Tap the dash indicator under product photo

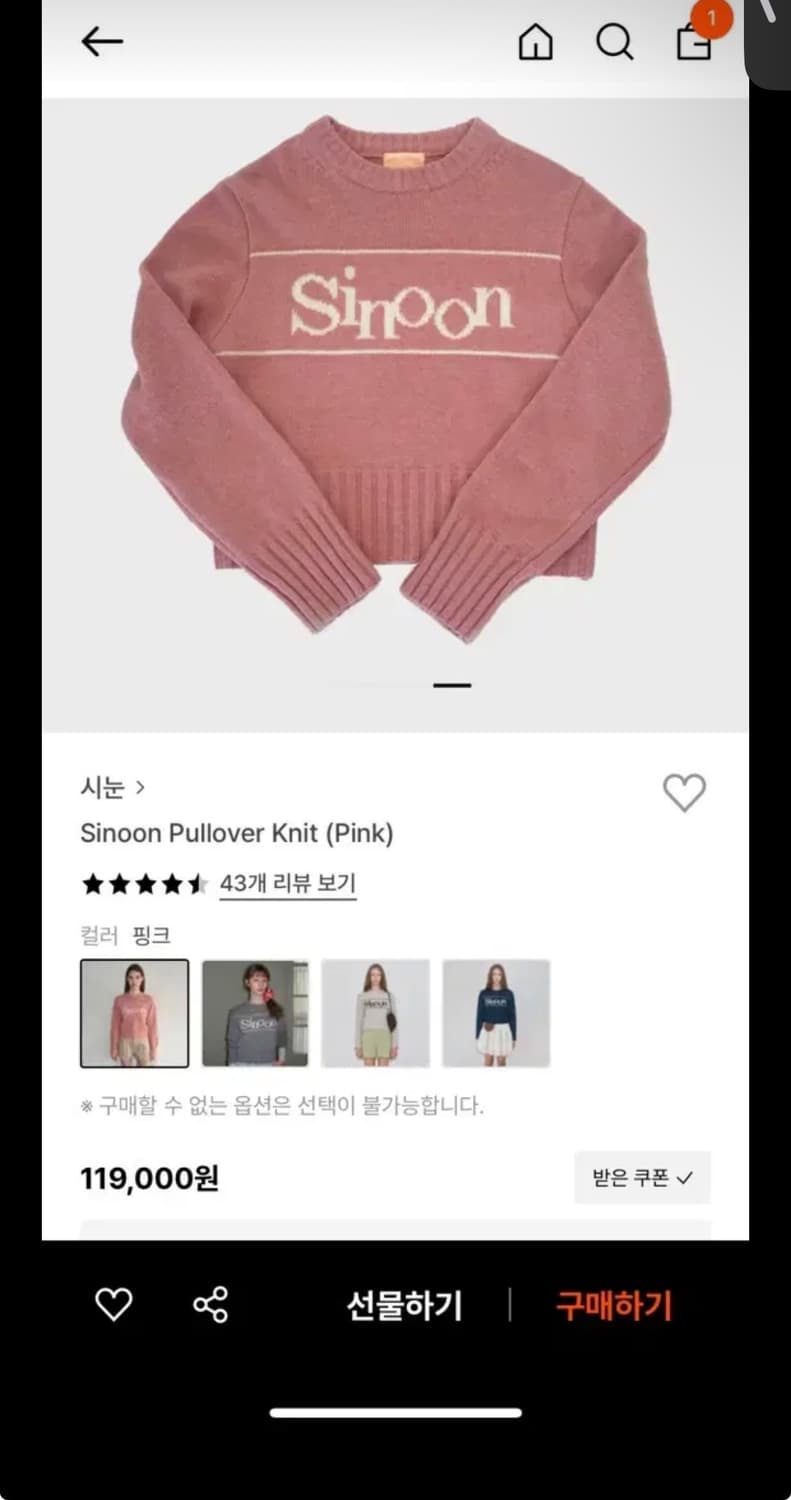[x=452, y=685]
